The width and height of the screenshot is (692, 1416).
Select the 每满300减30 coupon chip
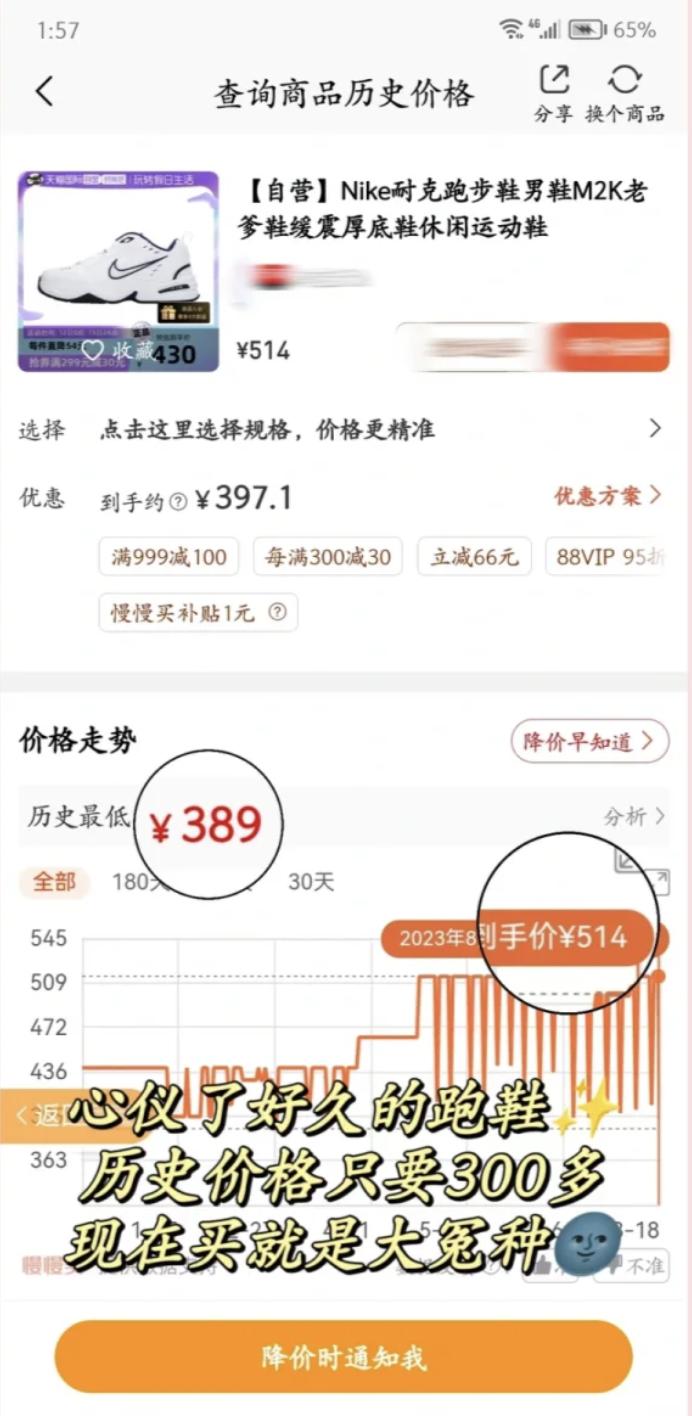coord(328,557)
